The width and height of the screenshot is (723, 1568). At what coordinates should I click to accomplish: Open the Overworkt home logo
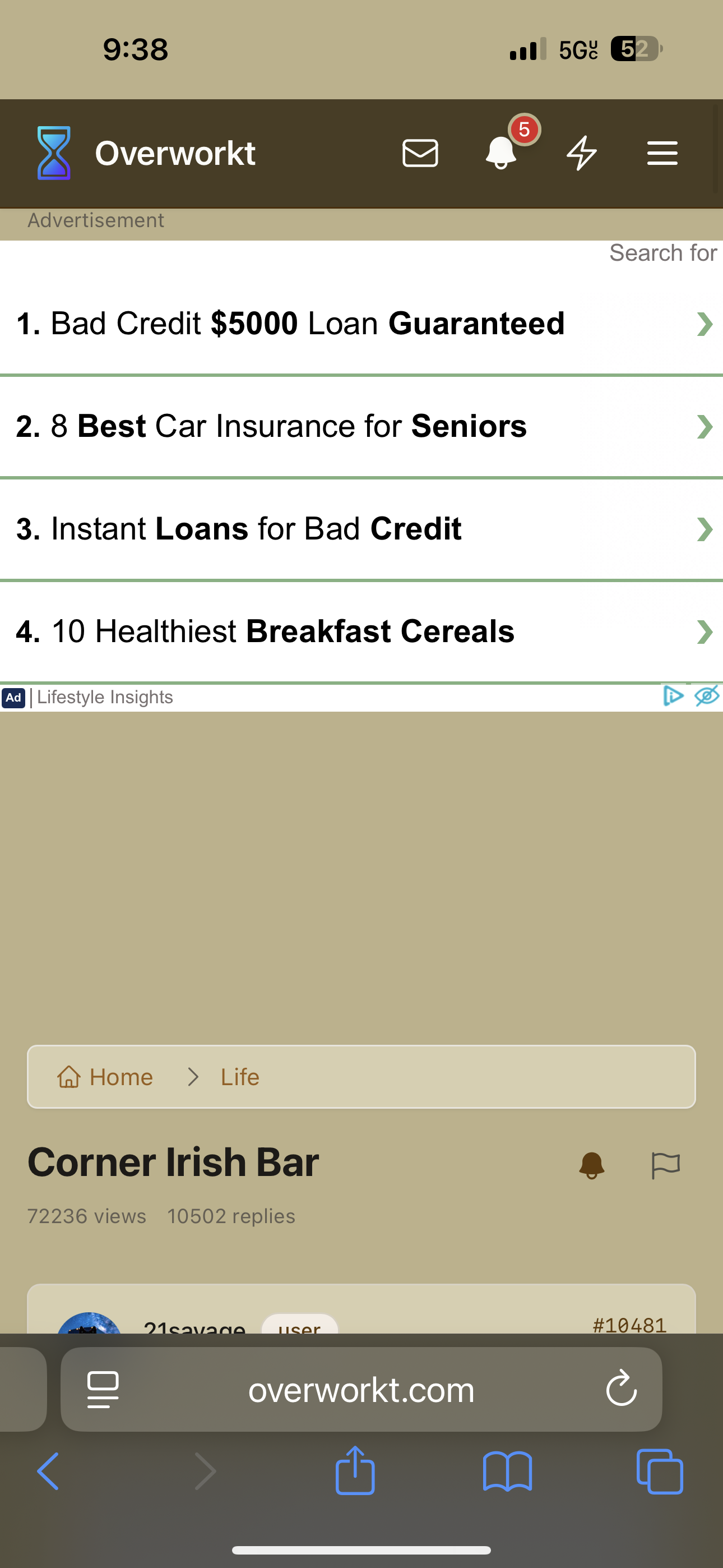(145, 153)
